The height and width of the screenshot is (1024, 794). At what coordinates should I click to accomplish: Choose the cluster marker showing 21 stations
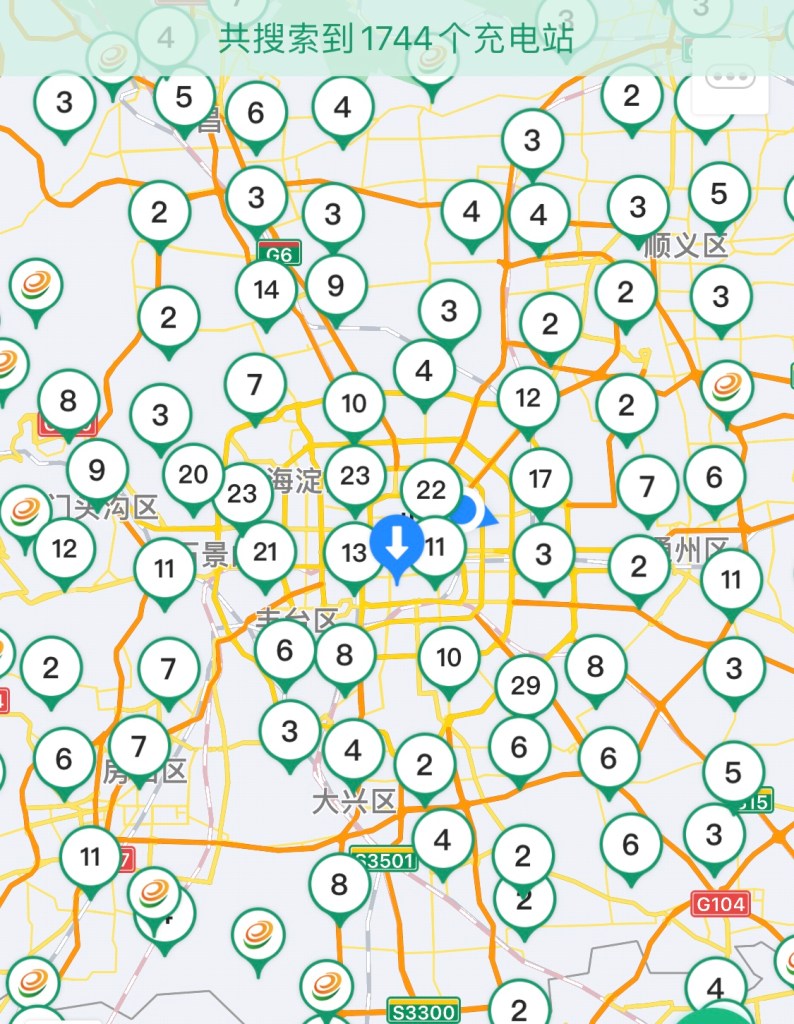point(265,552)
